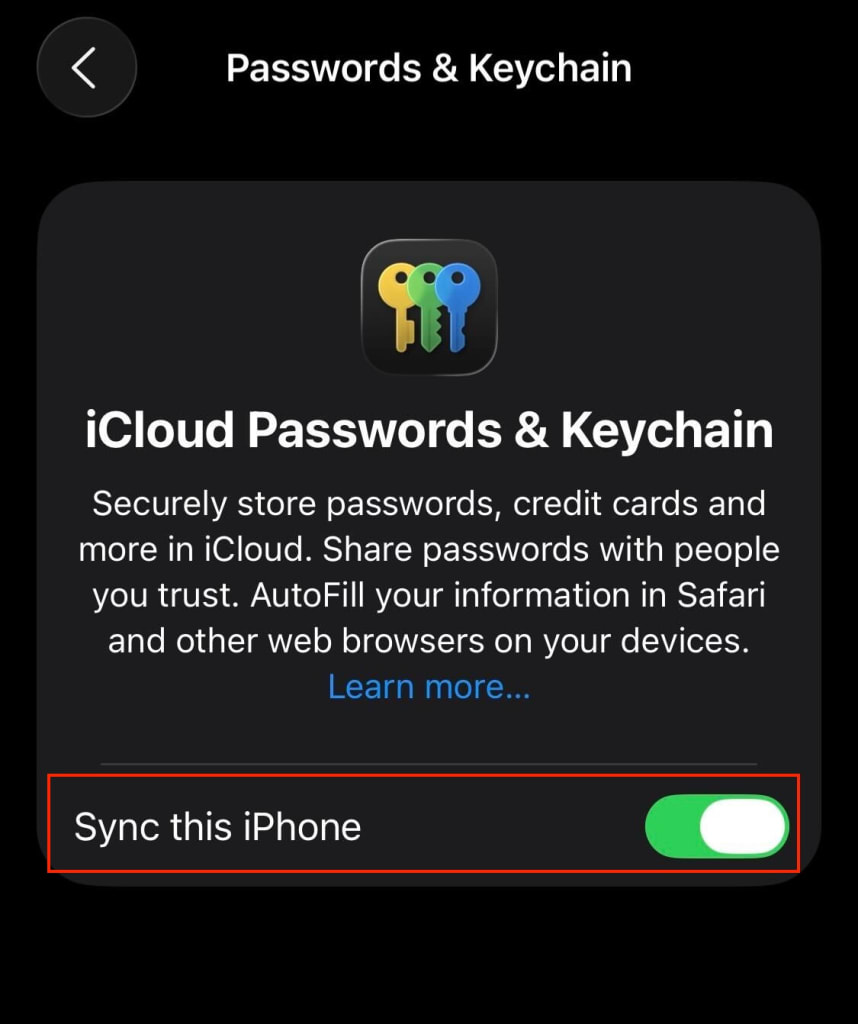Image resolution: width=858 pixels, height=1024 pixels.
Task: Turn off Sync this iPhone
Action: tap(716, 827)
